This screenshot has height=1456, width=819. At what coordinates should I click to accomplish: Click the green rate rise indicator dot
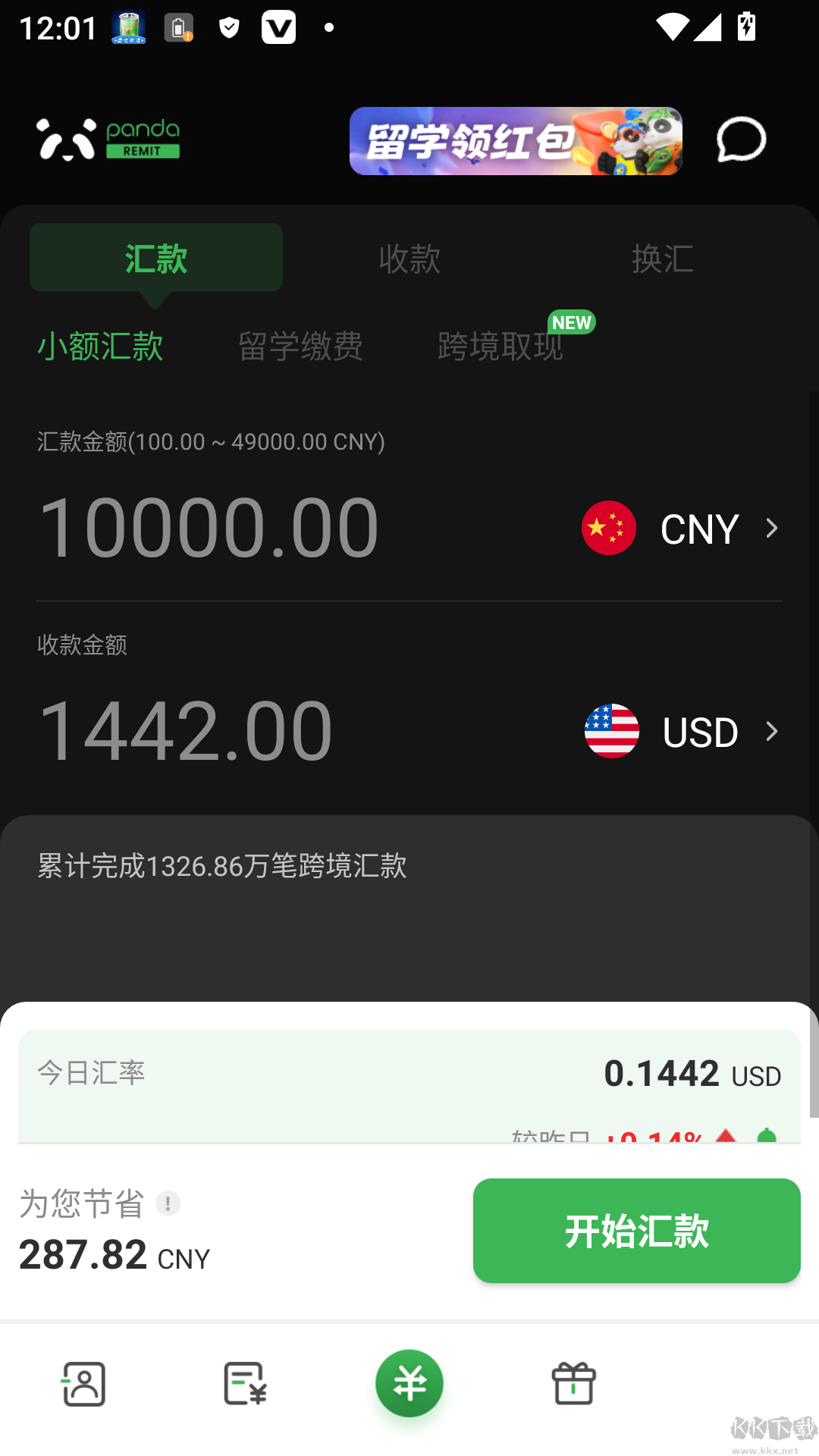coord(765,1134)
